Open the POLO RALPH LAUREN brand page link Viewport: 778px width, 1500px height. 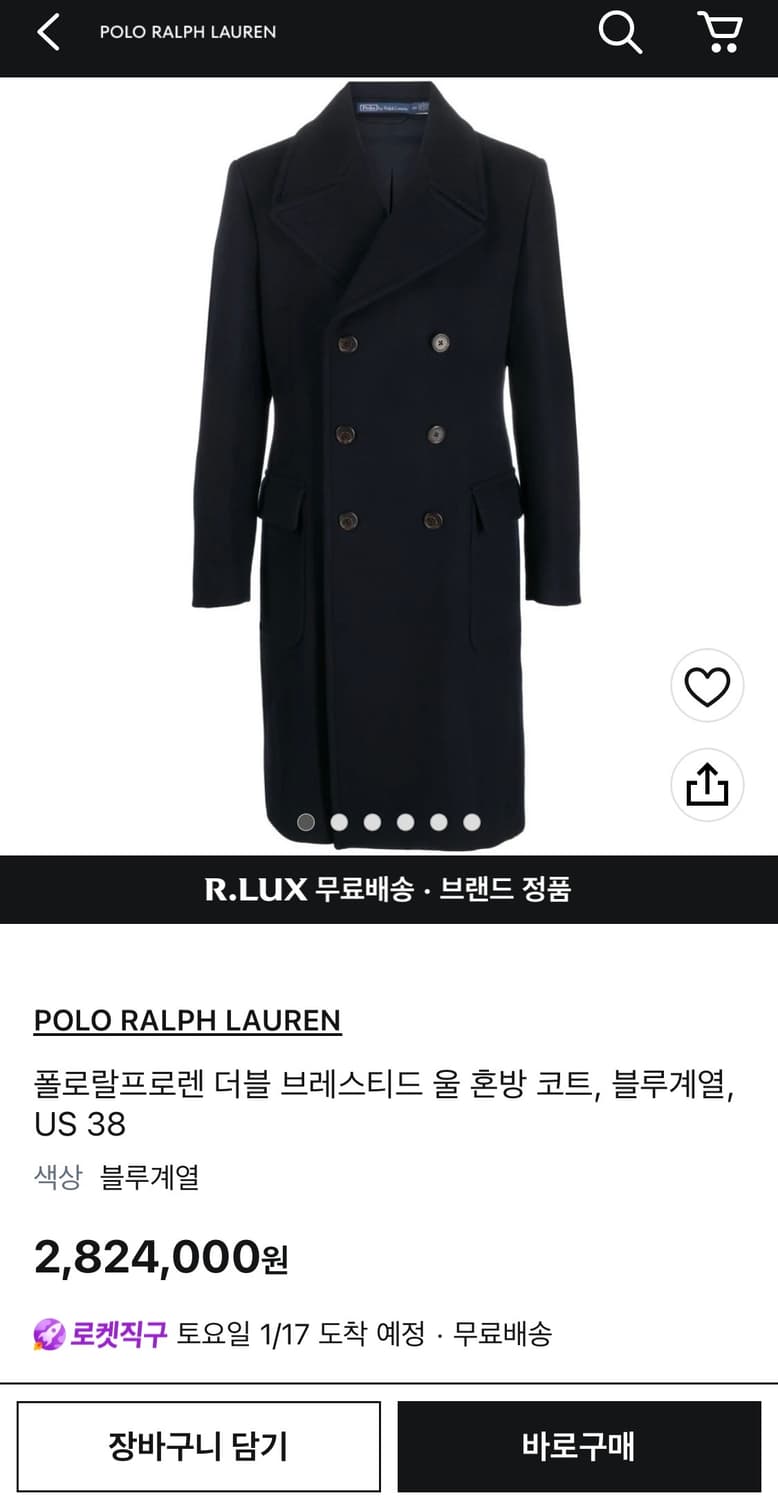click(x=187, y=1021)
